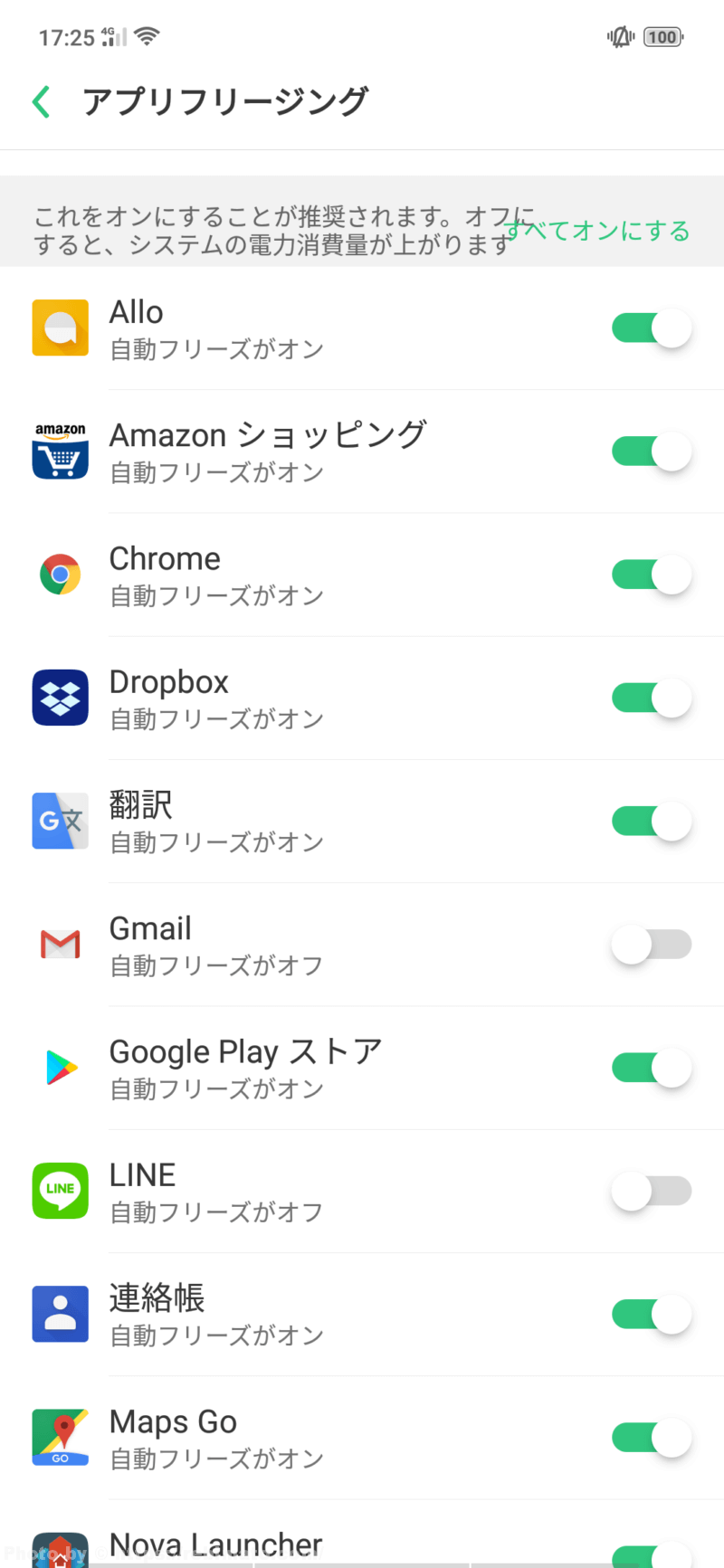This screenshot has width=724, height=1568.
Task: Enable auto-freeze for LINE
Action: [652, 1191]
